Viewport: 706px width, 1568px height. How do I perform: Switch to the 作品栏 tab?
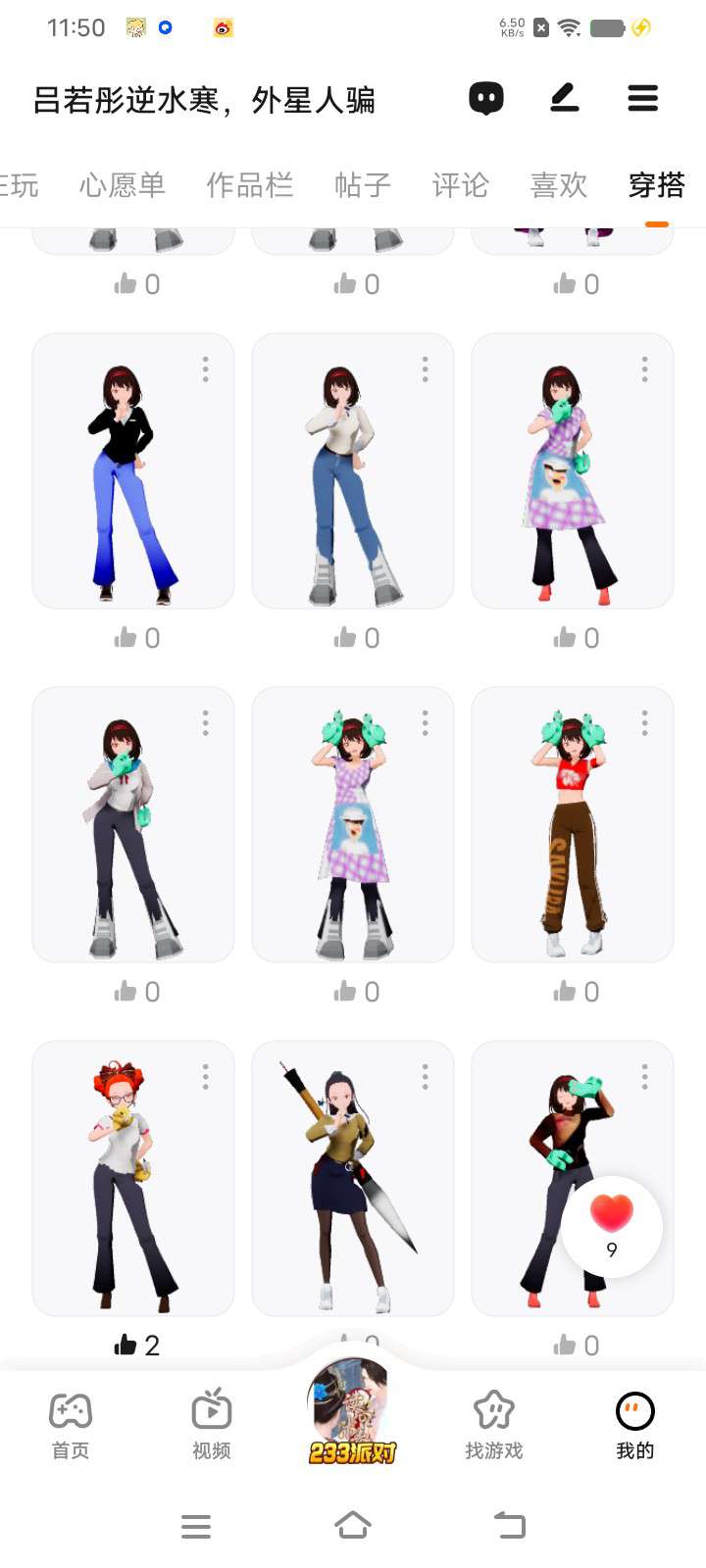click(250, 185)
